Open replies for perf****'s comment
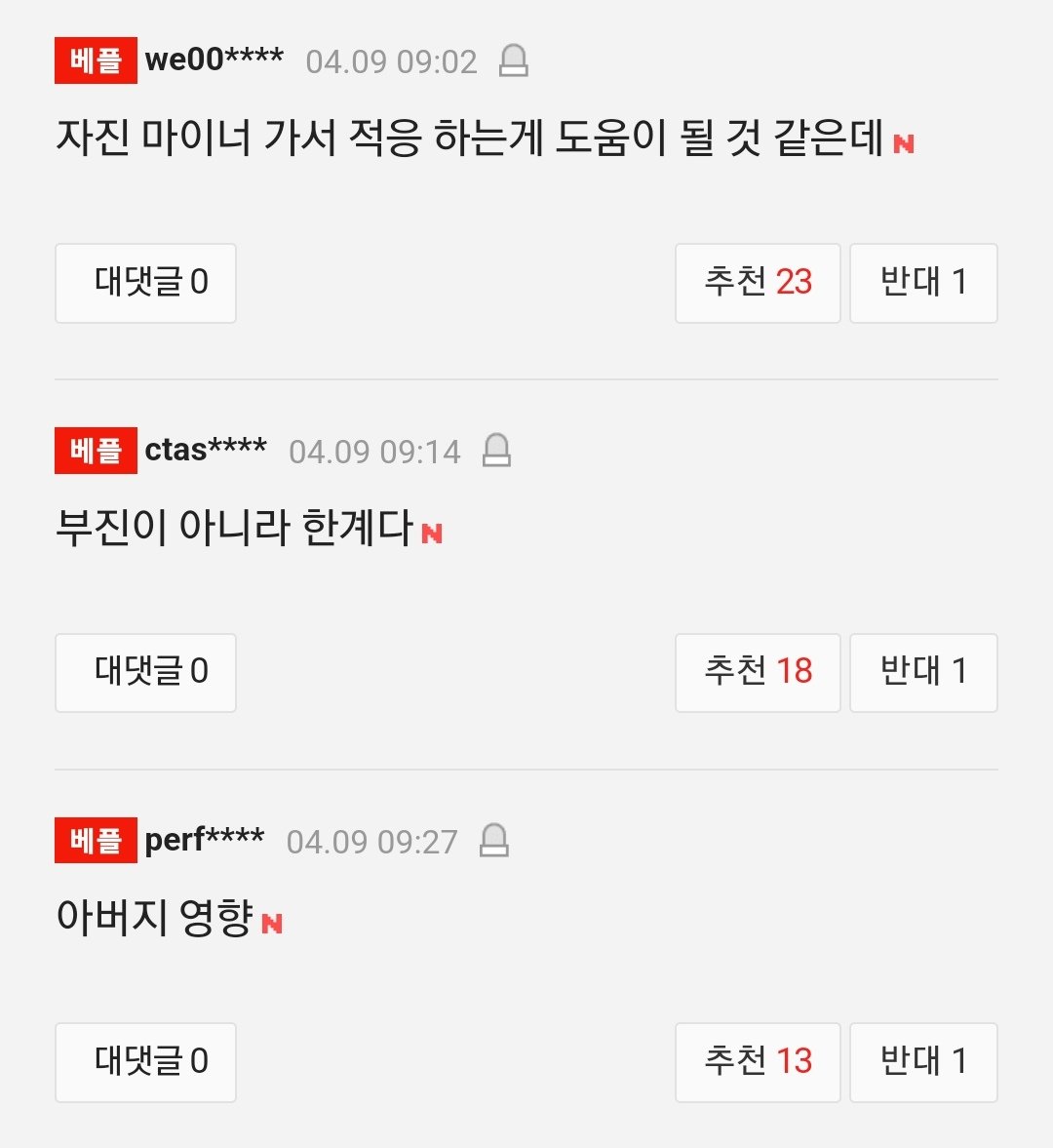1053x1148 pixels. tap(145, 1062)
